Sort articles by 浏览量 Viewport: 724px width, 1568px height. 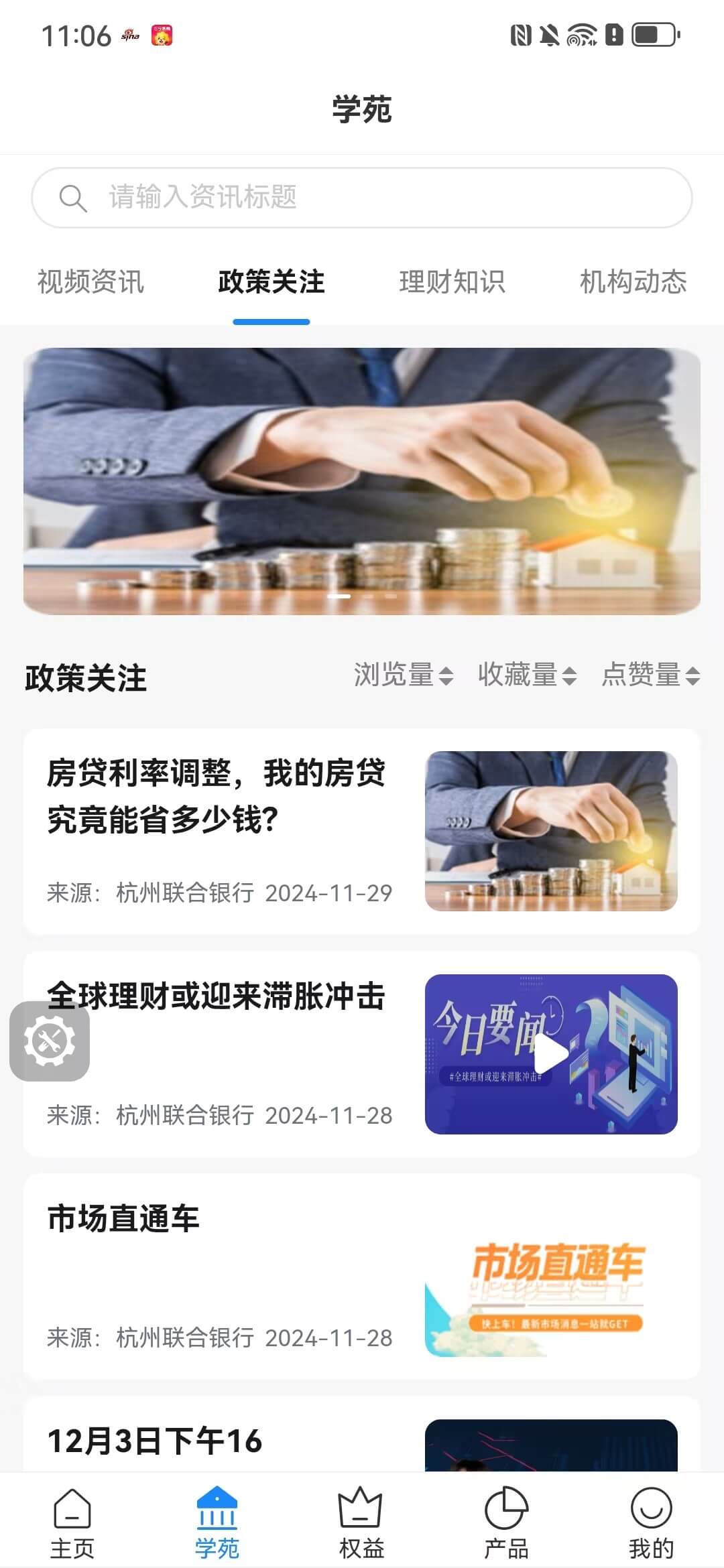pos(404,675)
